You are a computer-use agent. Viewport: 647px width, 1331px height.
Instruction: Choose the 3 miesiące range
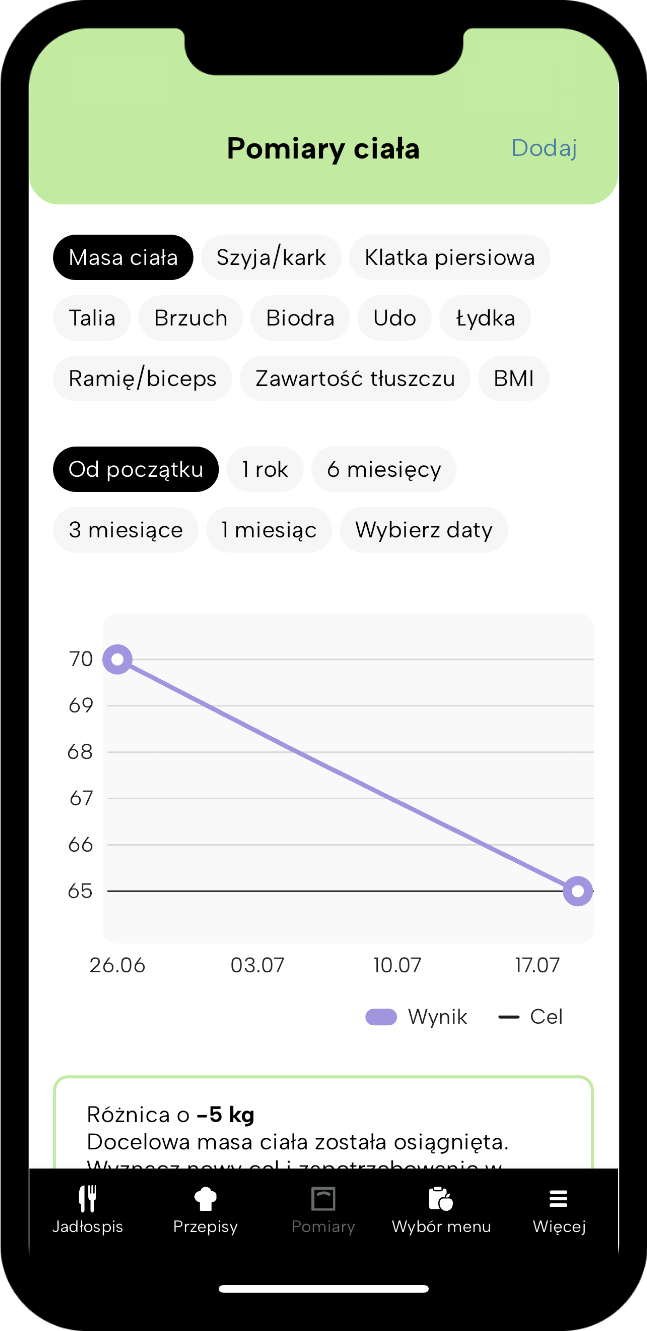point(126,530)
